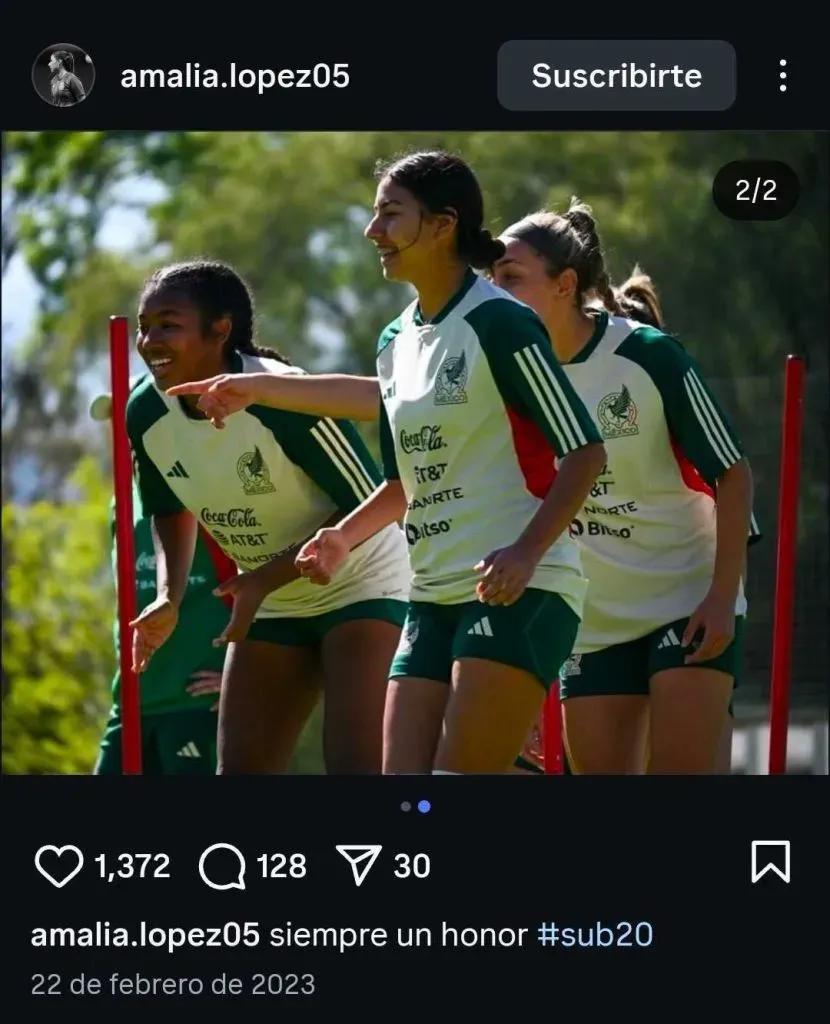This screenshot has width=830, height=1024.
Task: Like this post with the heart icon
Action: click(x=59, y=866)
